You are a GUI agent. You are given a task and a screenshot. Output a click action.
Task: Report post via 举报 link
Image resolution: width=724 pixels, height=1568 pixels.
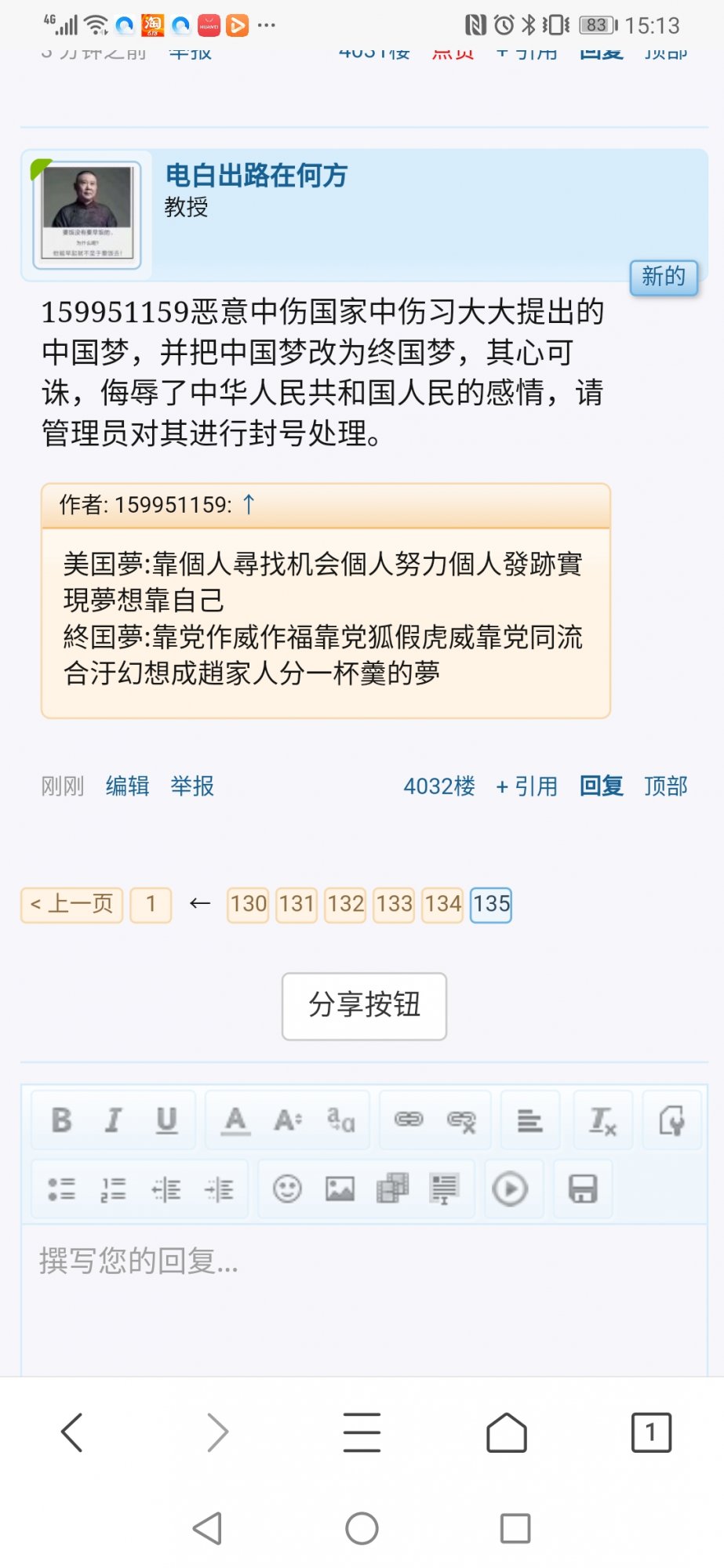[192, 786]
